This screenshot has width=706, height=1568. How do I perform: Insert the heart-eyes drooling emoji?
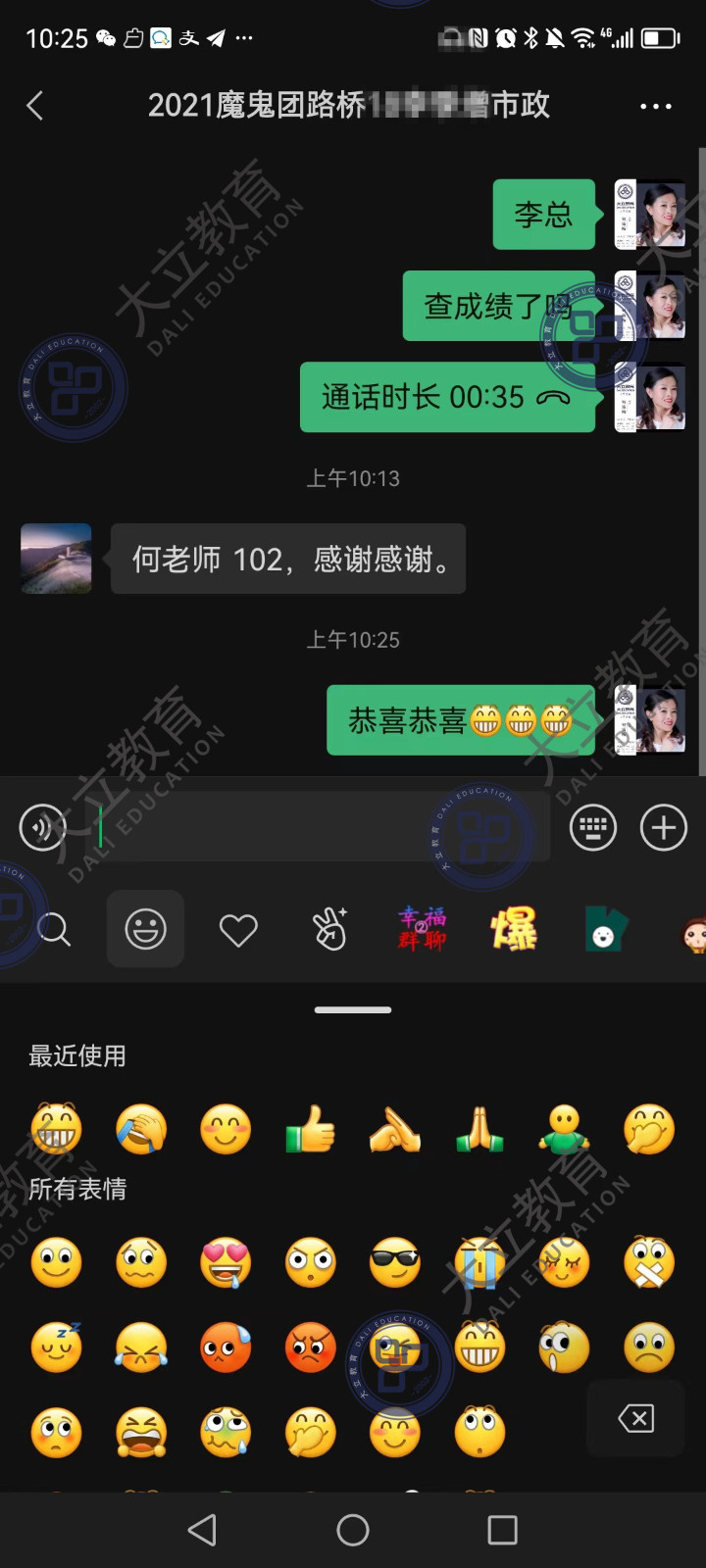pyautogui.click(x=226, y=1262)
